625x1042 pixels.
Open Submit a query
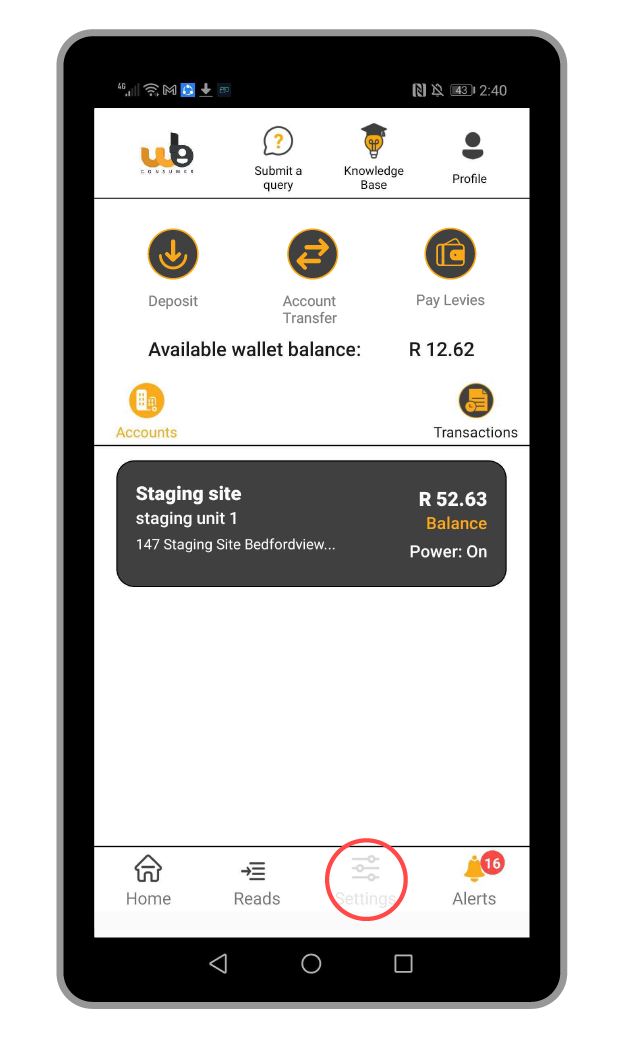[278, 157]
